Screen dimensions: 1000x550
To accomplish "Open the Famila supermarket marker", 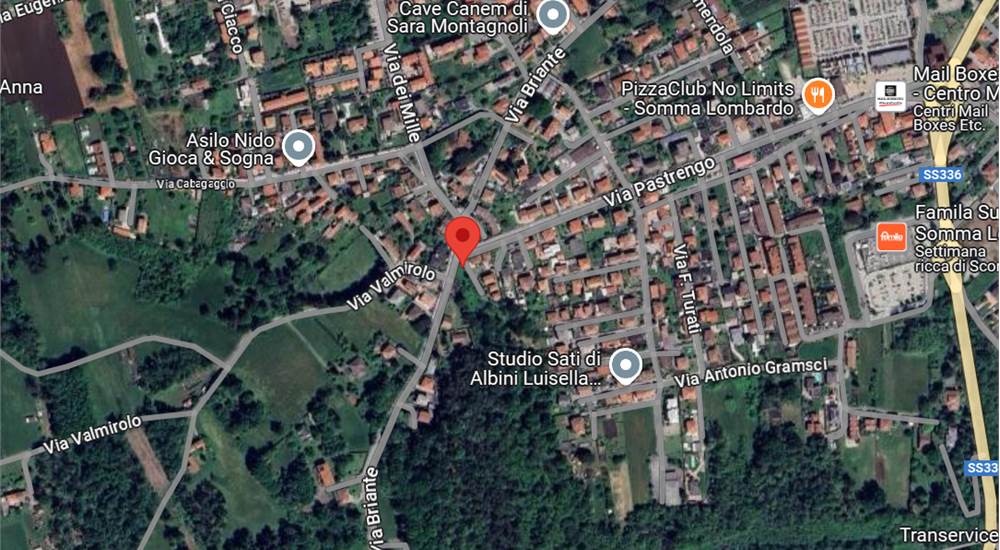I will 891,237.
